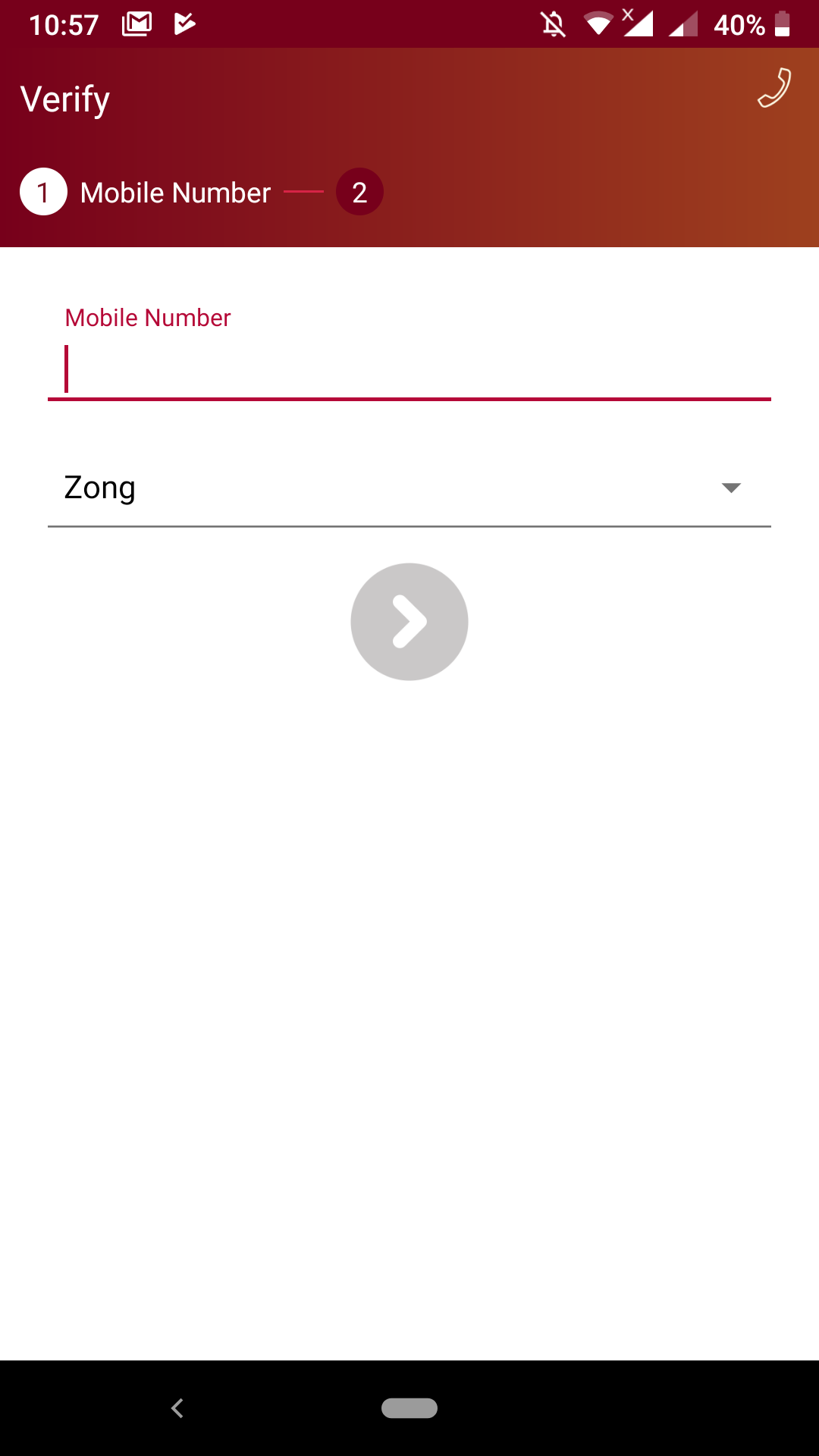
Task: Open the Zong network dropdown
Action: [409, 488]
